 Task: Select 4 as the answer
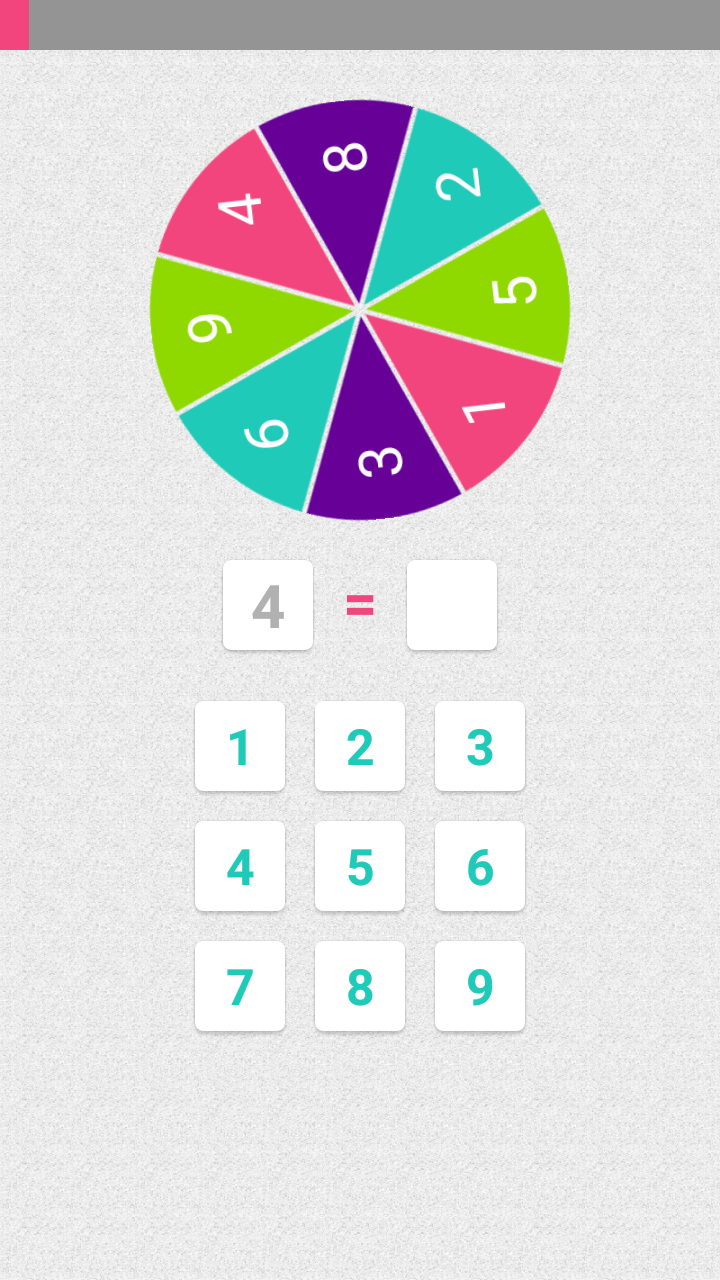(240, 866)
